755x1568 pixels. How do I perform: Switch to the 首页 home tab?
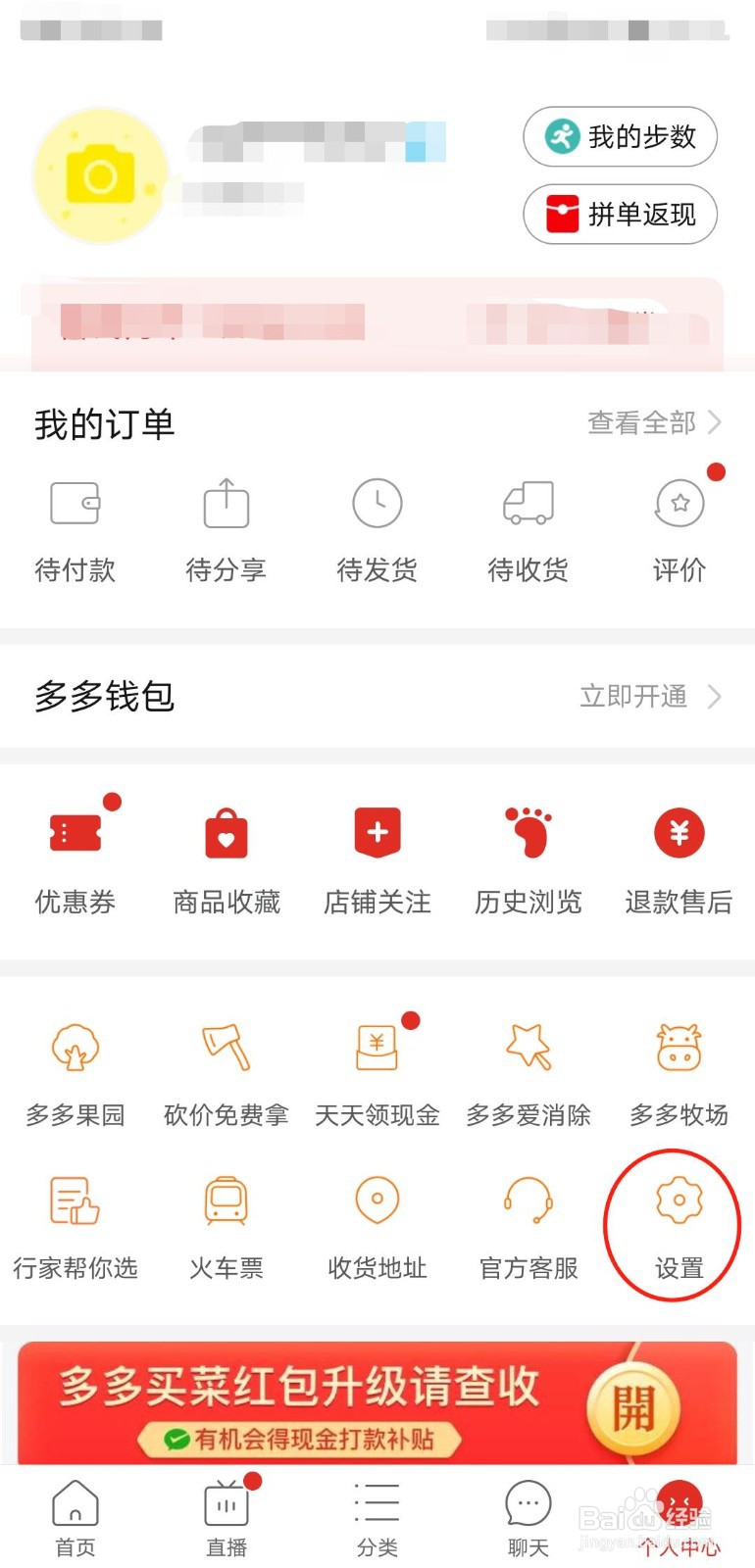coord(75,1518)
